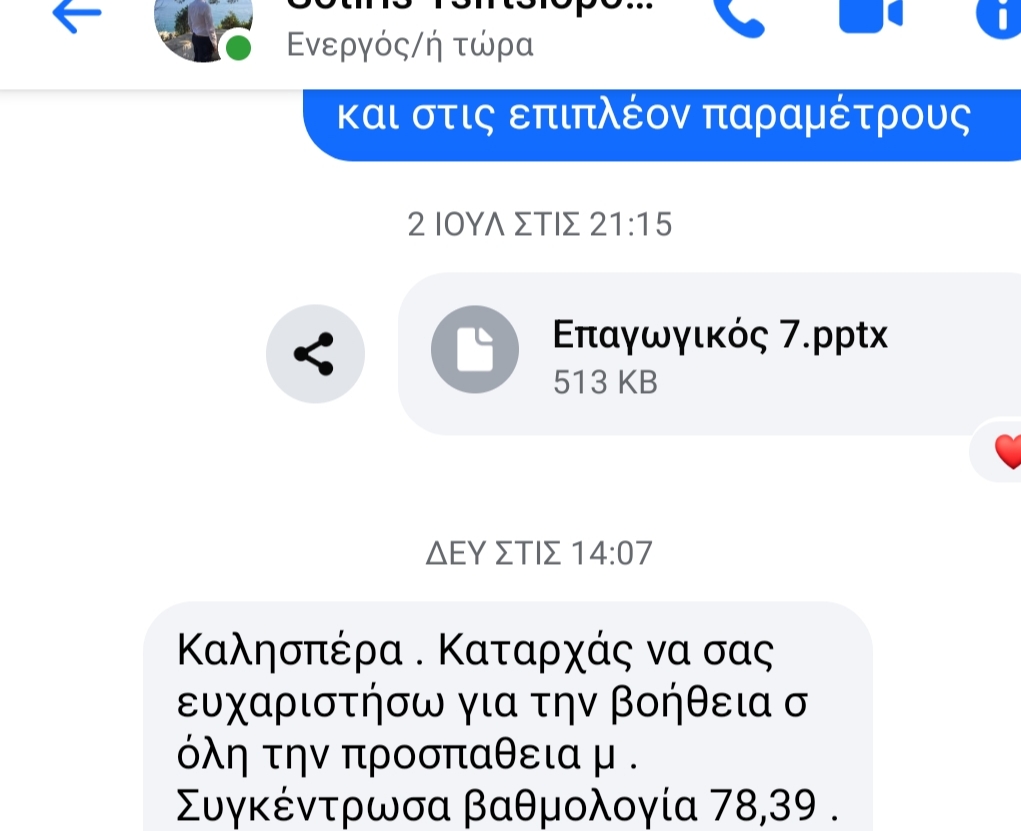1021x831 pixels.
Task: Share the Επαγωγικός 7.pptx file
Action: pyautogui.click(x=315, y=354)
